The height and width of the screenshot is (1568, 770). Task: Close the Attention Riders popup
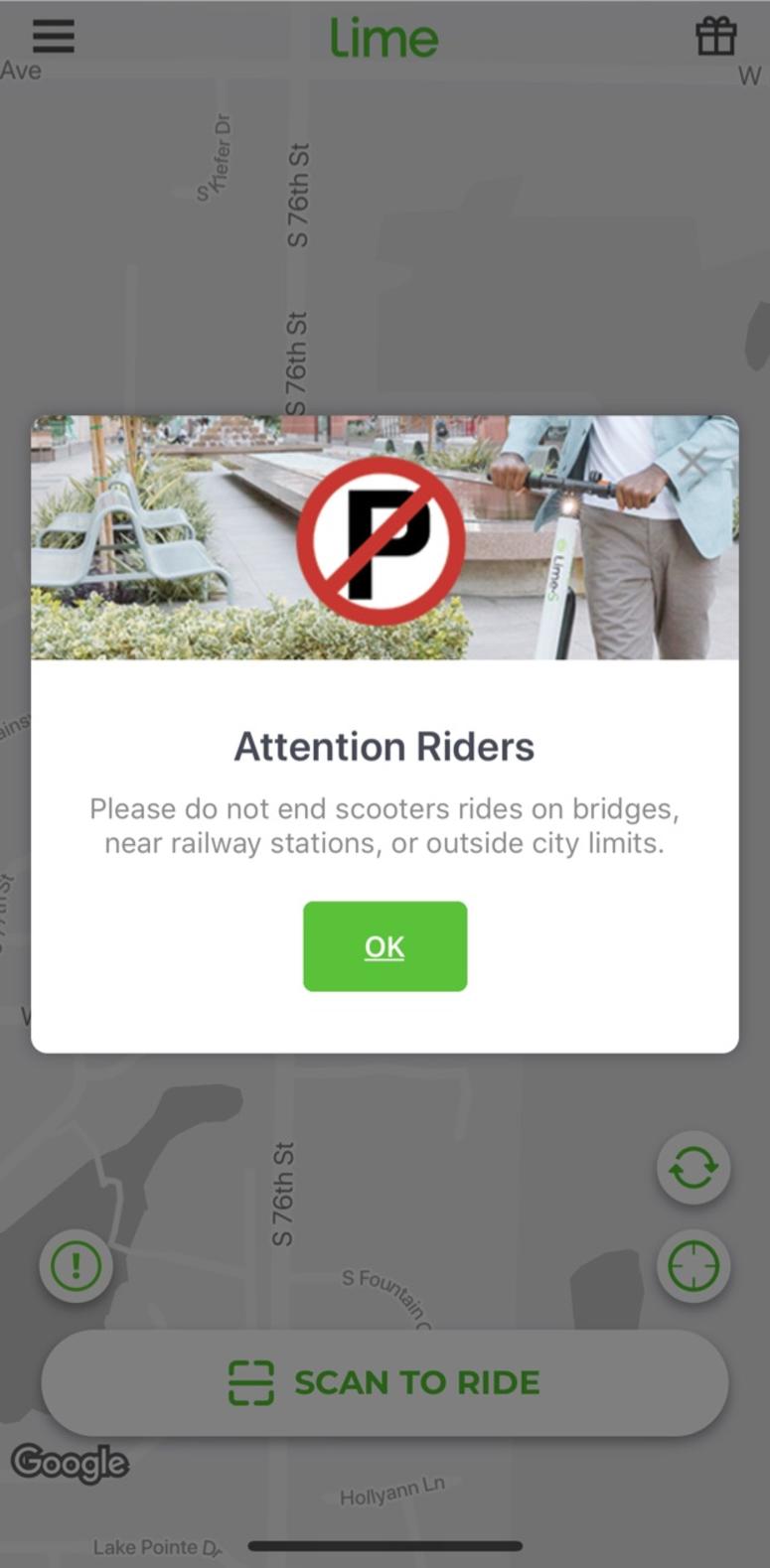coord(693,462)
